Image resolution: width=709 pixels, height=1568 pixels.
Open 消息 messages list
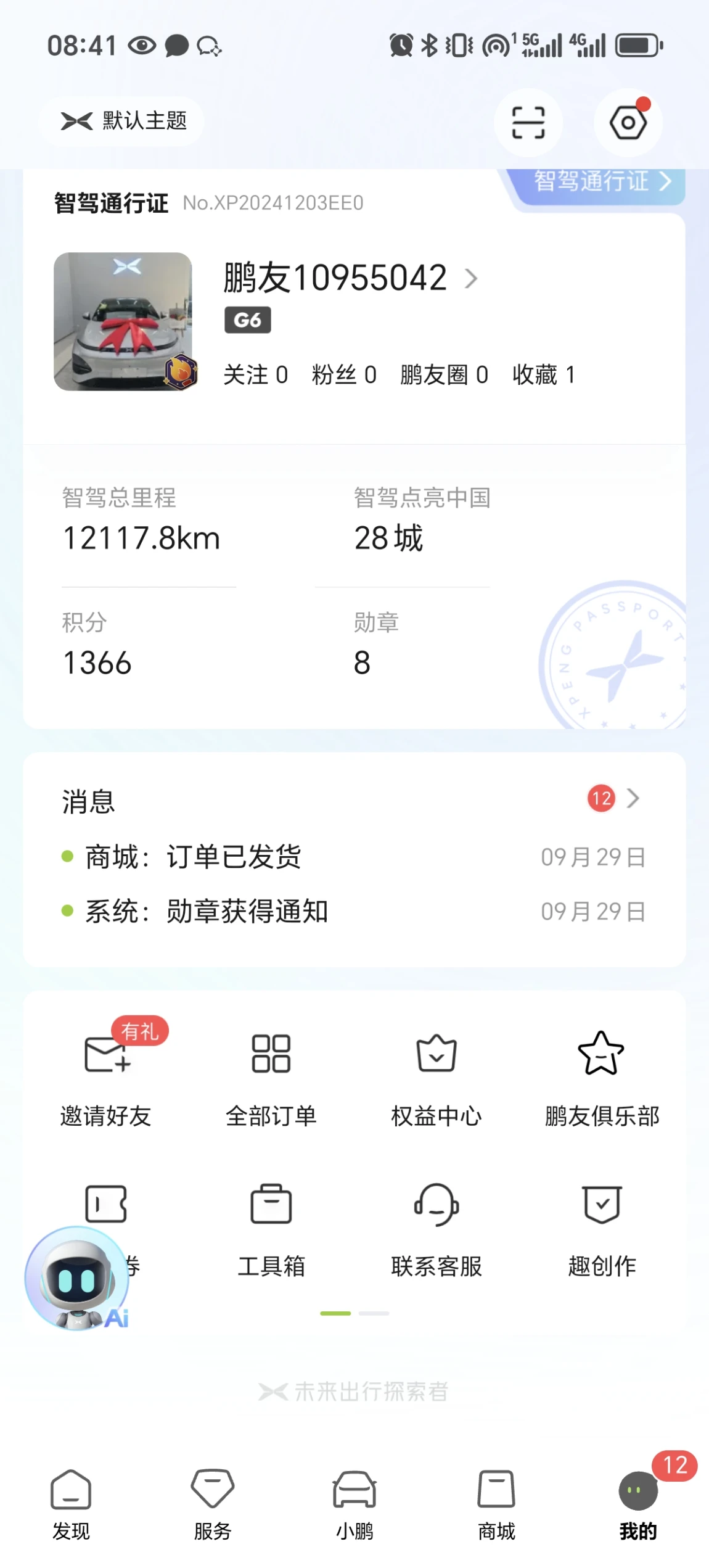click(354, 799)
